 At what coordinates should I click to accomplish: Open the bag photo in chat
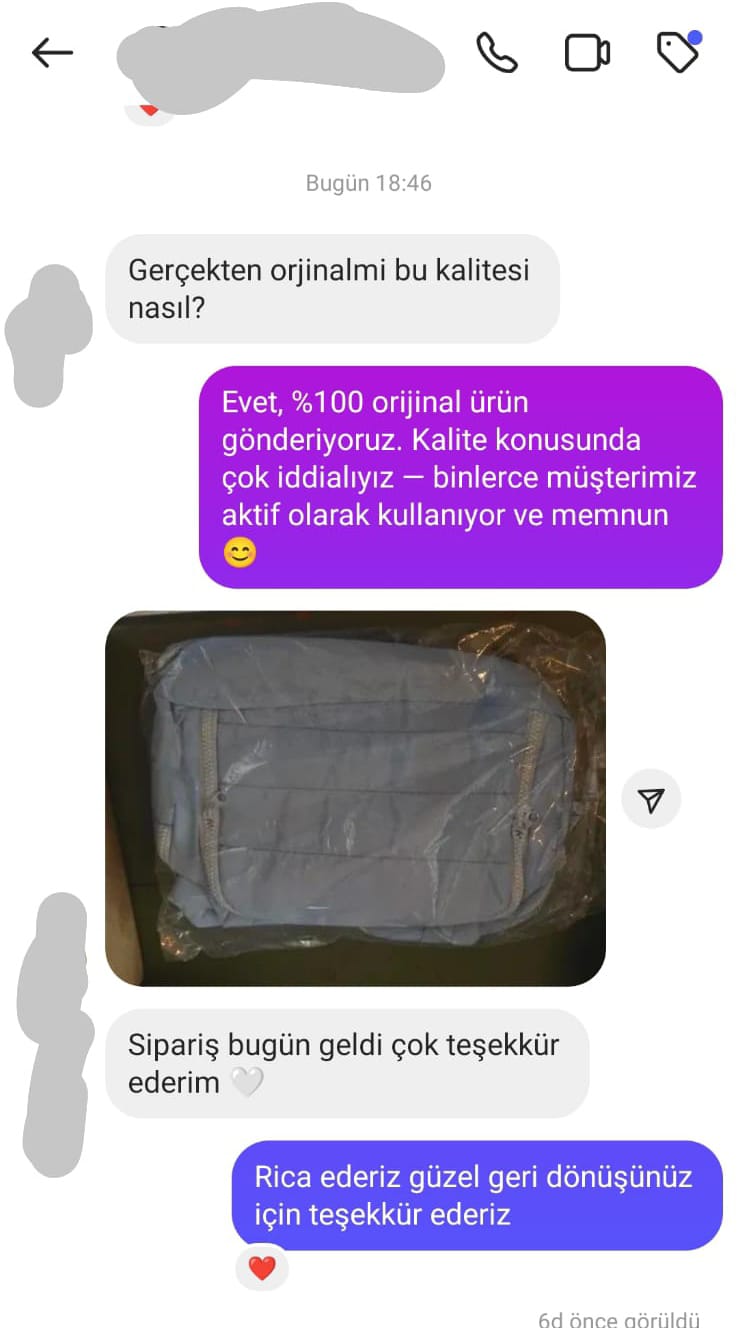[355, 798]
